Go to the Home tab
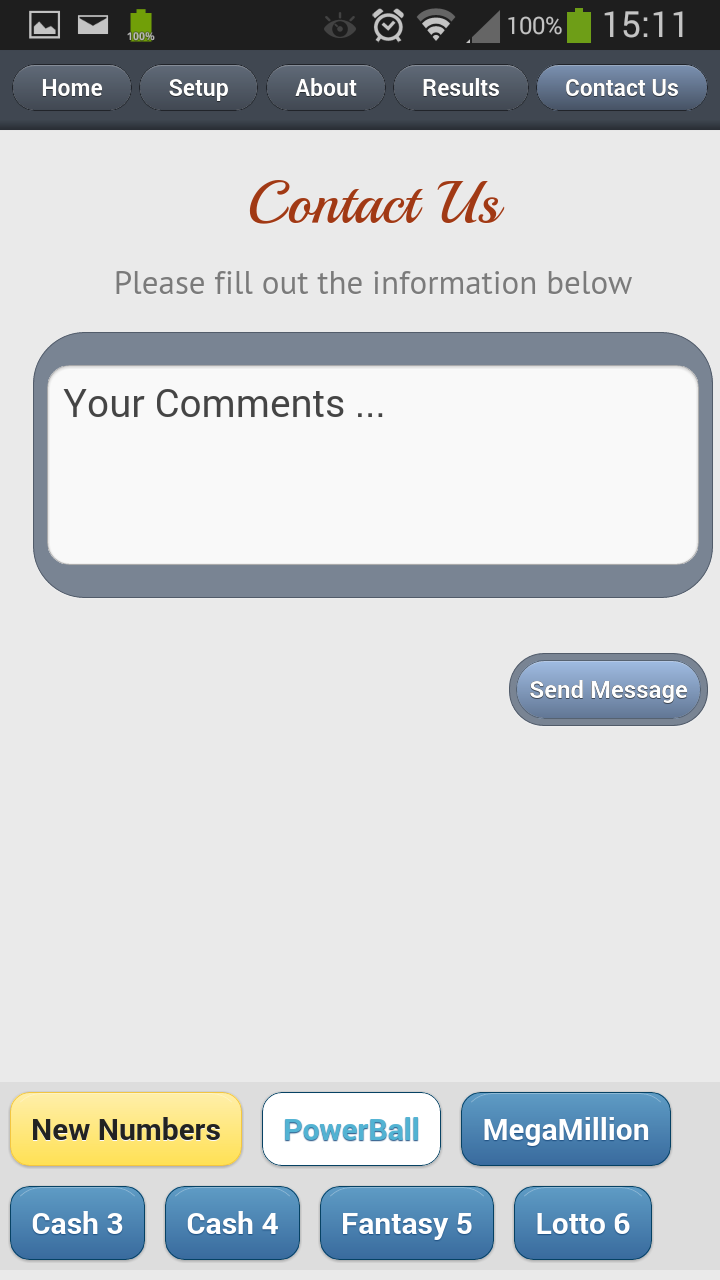The width and height of the screenshot is (720, 1280). point(71,88)
